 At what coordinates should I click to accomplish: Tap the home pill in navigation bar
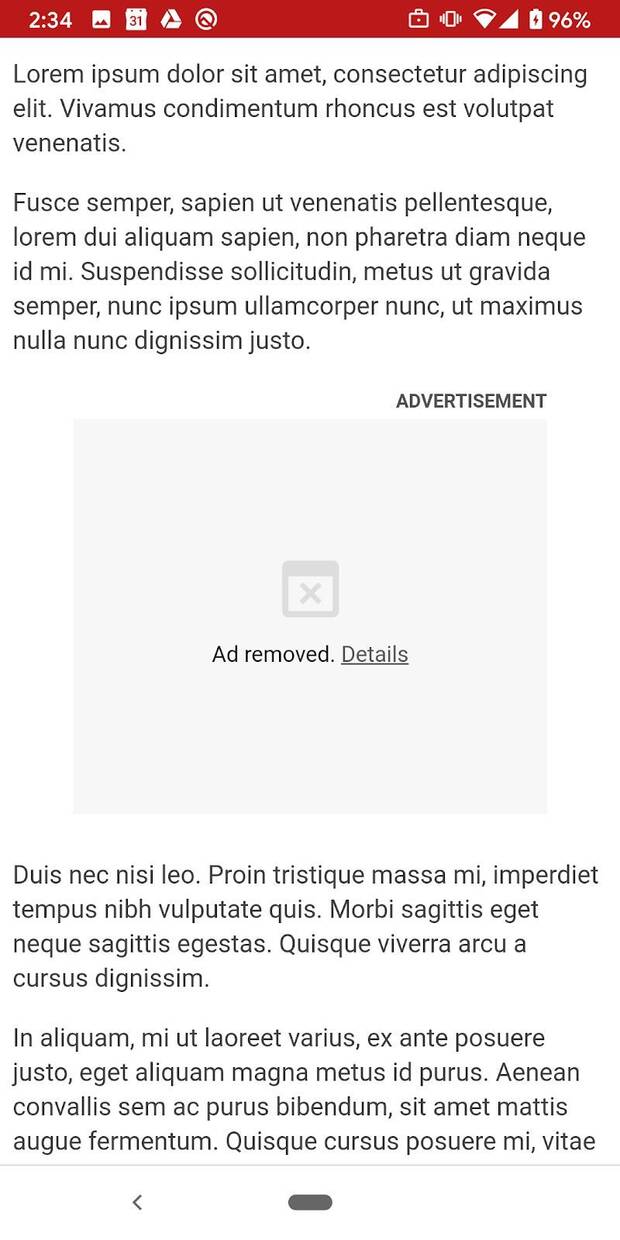coord(310,1202)
